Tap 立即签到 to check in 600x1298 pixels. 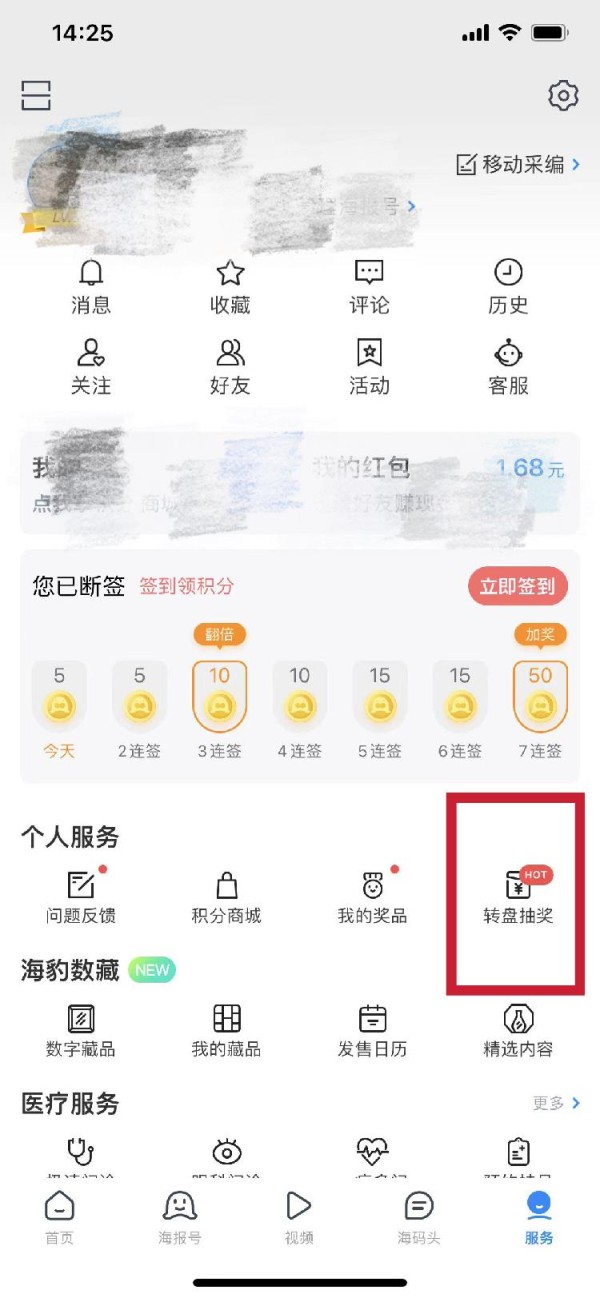click(x=517, y=587)
